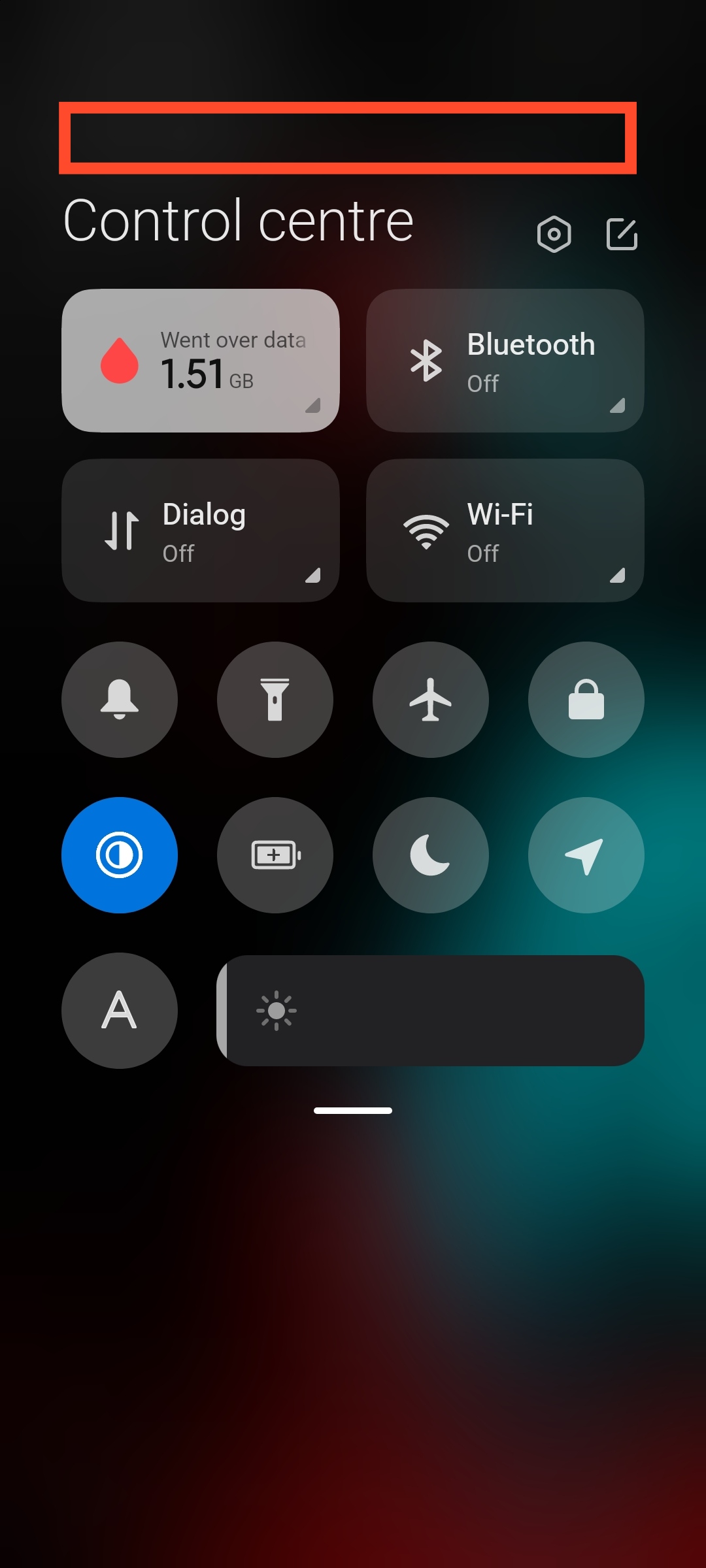Screen dimensions: 706x1568
Task: Open the data usage tile
Action: [201, 361]
